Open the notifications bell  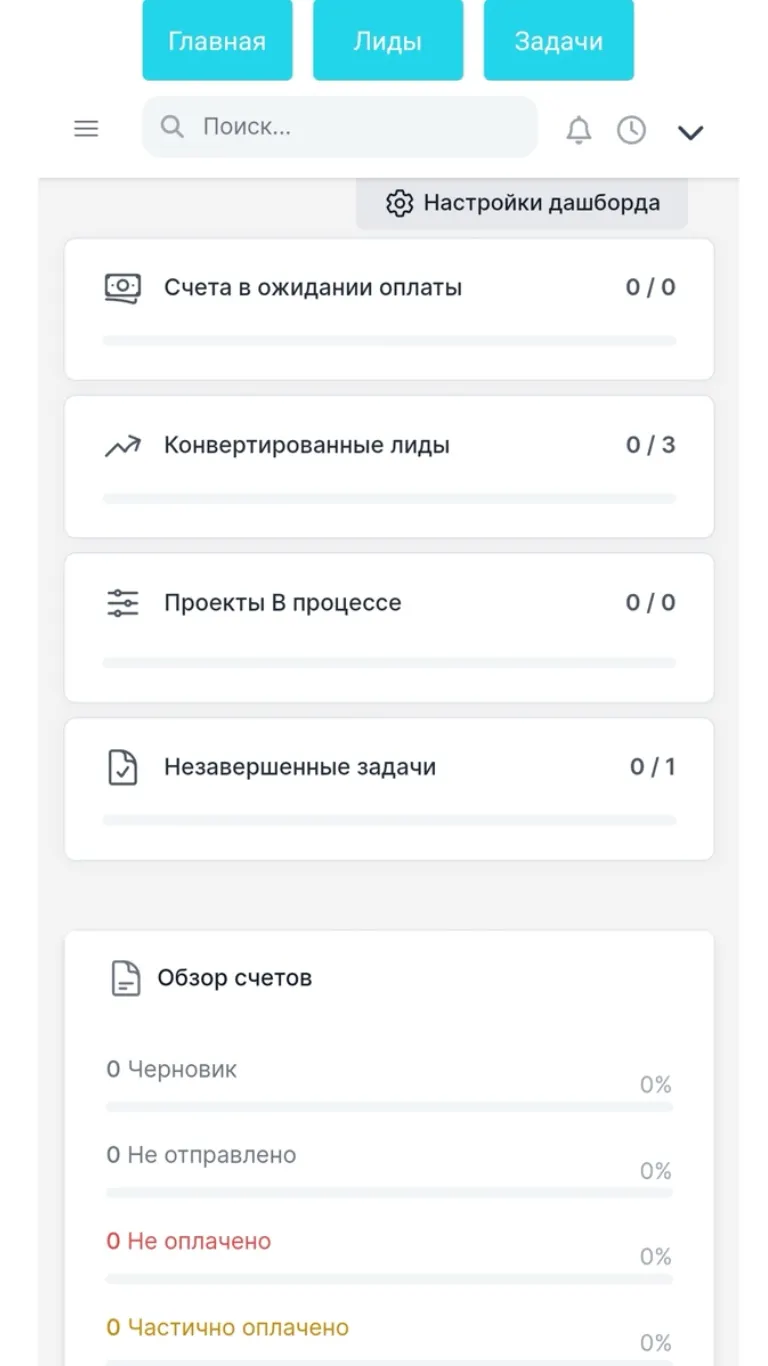[x=579, y=130]
